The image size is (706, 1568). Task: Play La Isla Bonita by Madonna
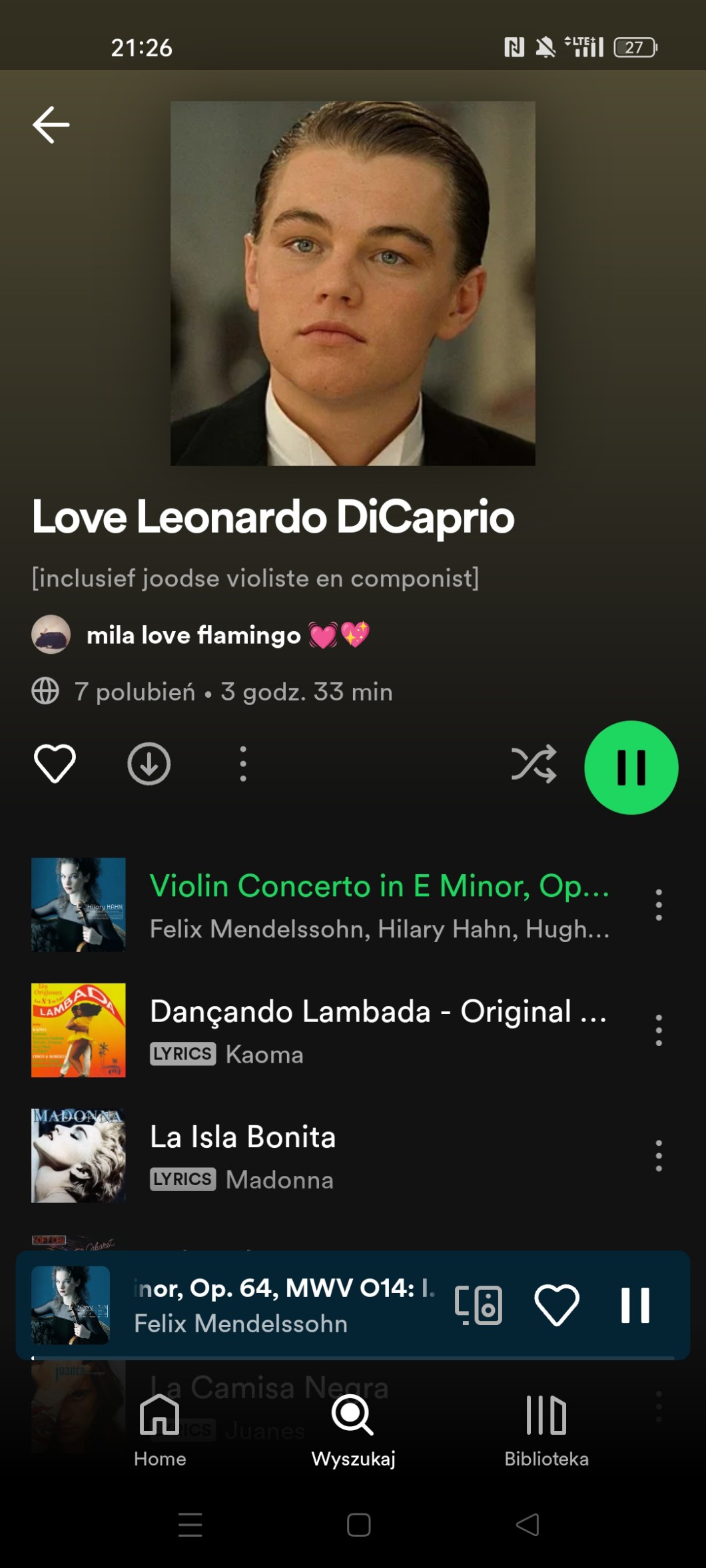click(x=378, y=1155)
